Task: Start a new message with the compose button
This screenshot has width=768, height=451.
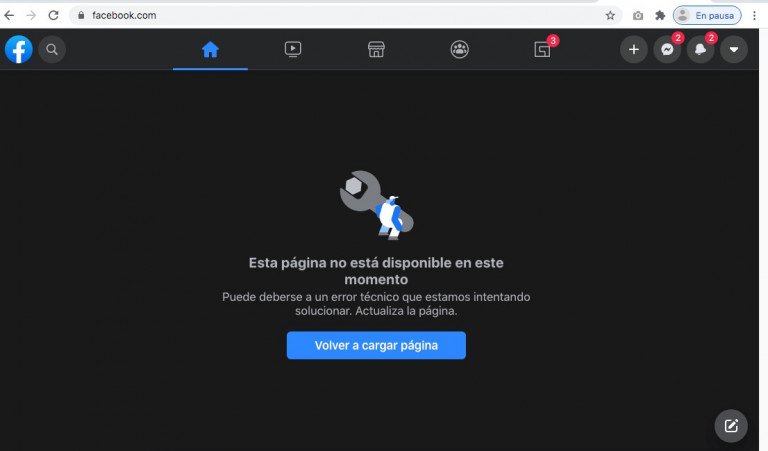Action: (x=731, y=425)
